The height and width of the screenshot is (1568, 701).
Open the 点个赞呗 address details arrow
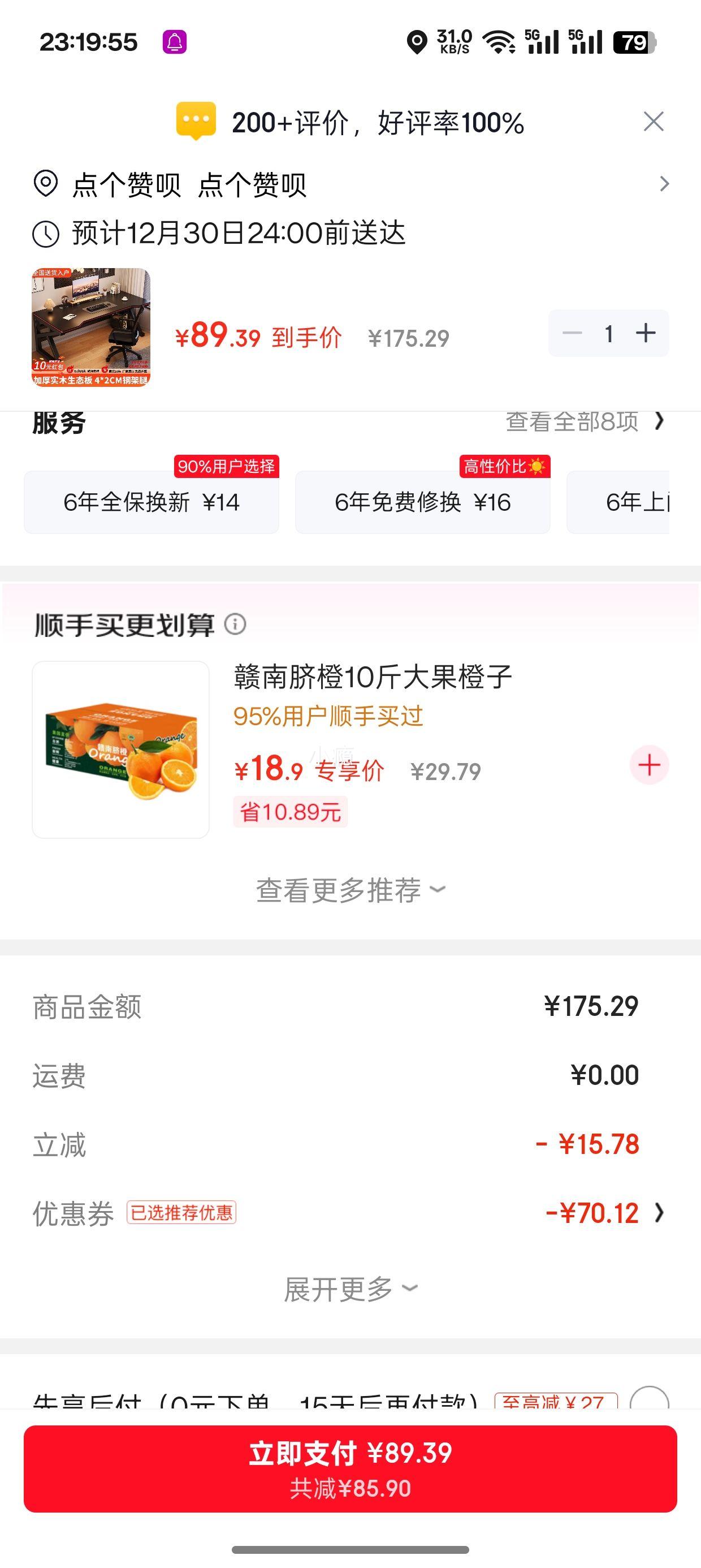coord(664,183)
